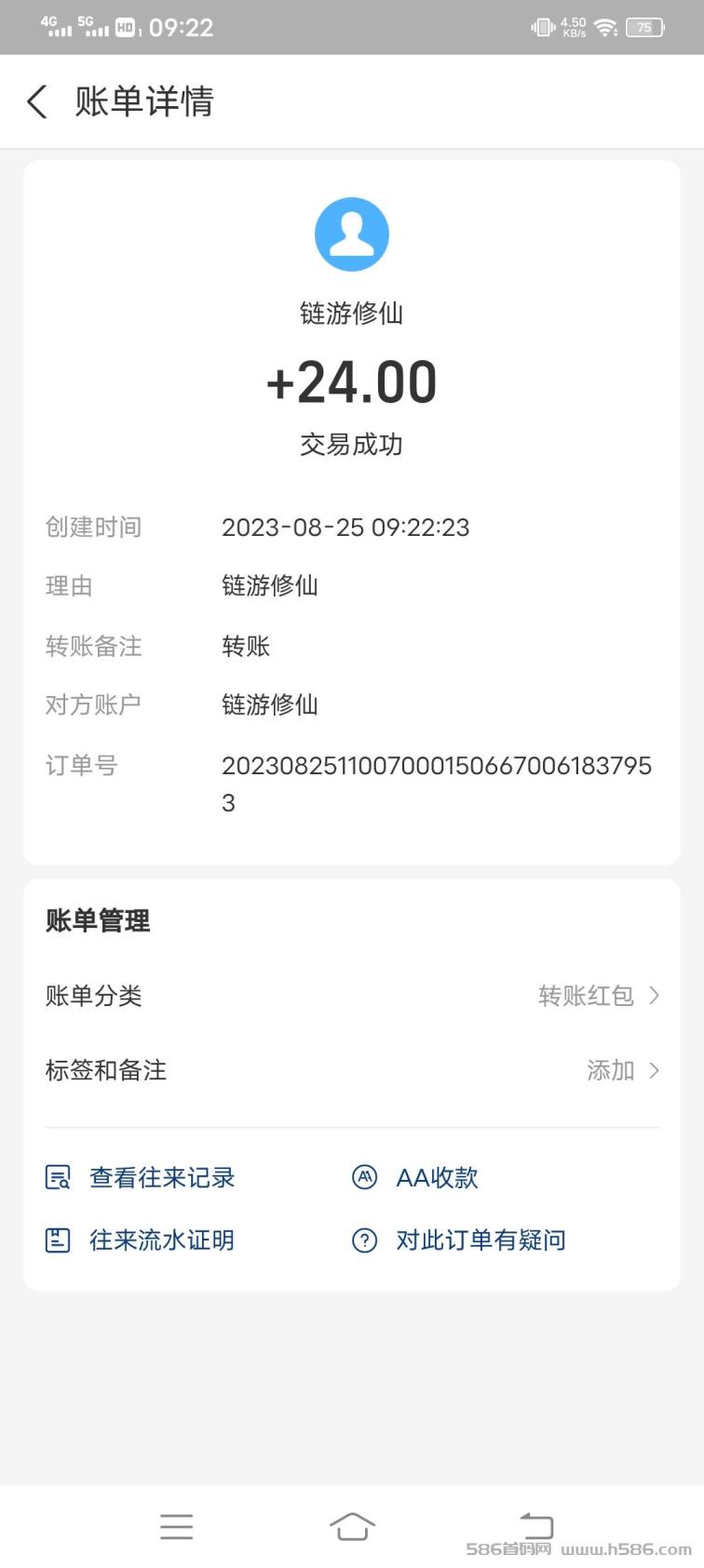Start AA收款
Screen dimensions: 704x1568
pyautogui.click(x=415, y=1177)
